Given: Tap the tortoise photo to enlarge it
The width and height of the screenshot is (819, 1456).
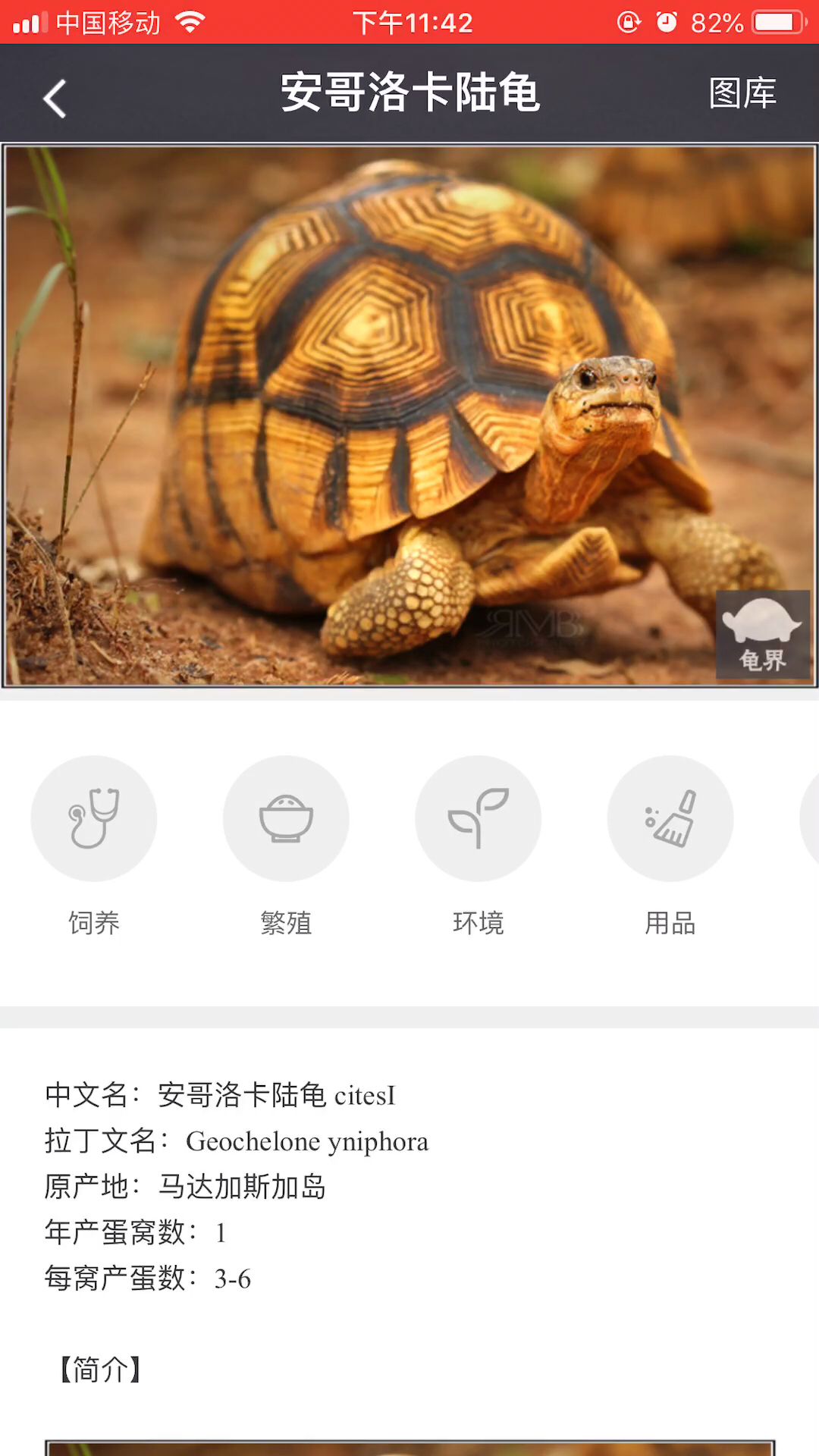Looking at the screenshot, I should click(x=409, y=413).
